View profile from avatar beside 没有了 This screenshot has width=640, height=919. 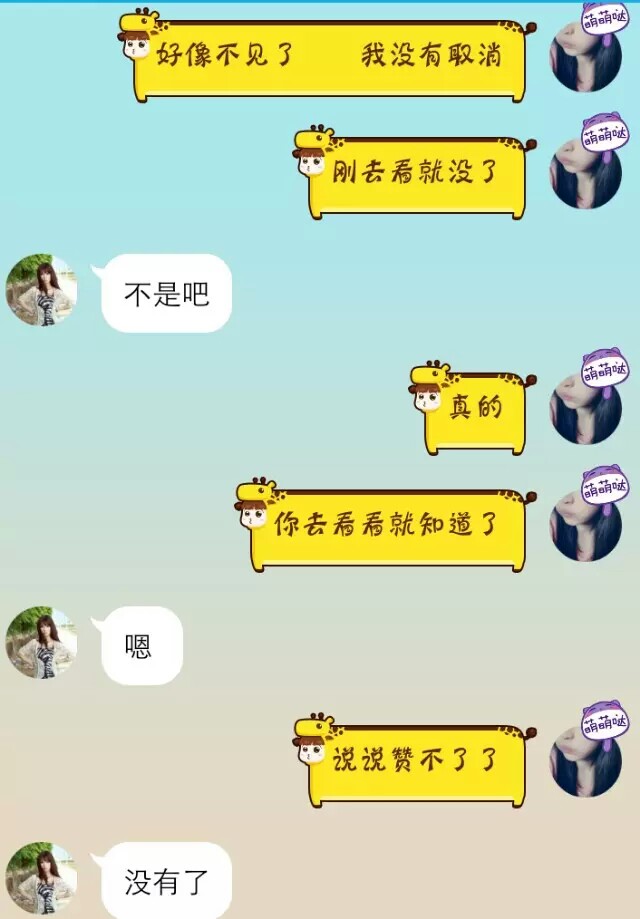tap(42, 878)
